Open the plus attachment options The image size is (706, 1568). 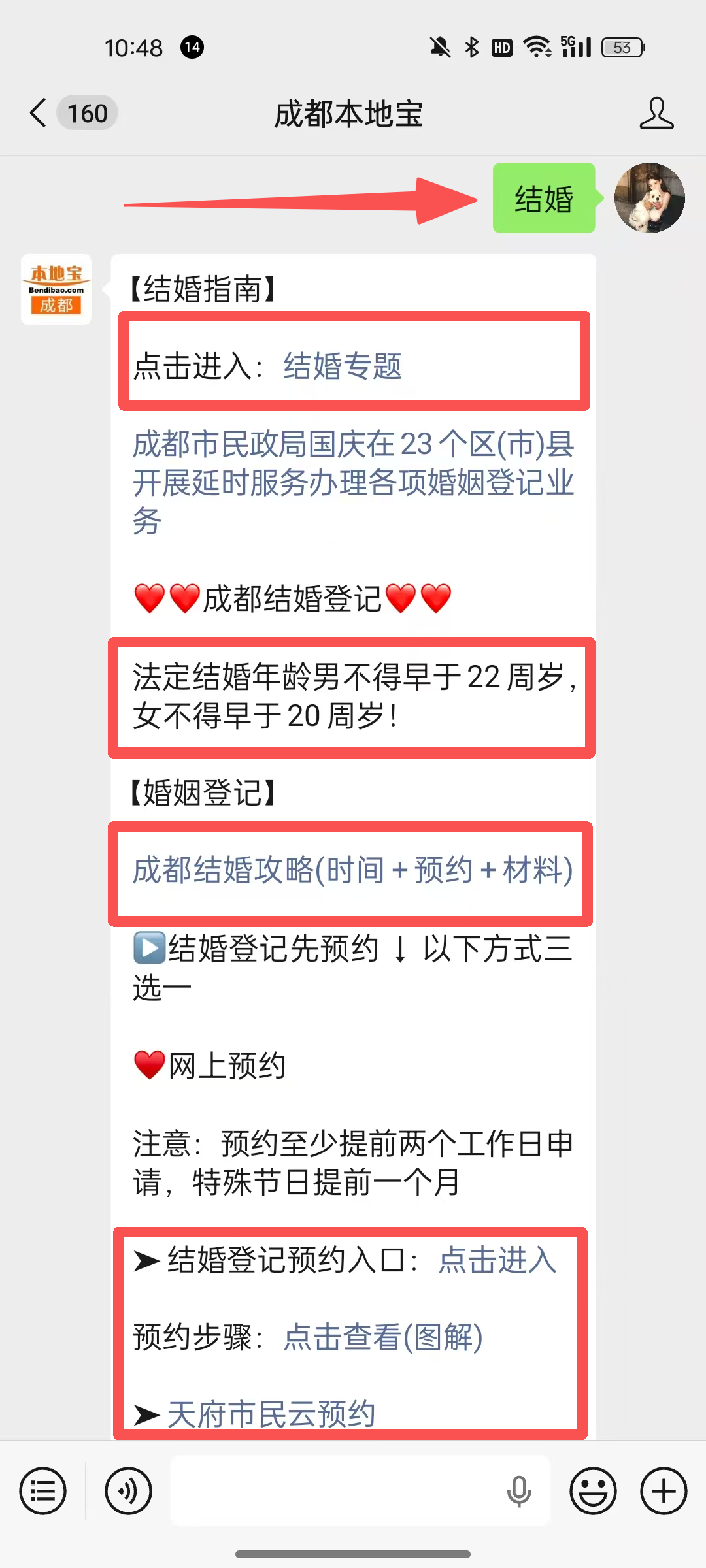(x=664, y=1492)
